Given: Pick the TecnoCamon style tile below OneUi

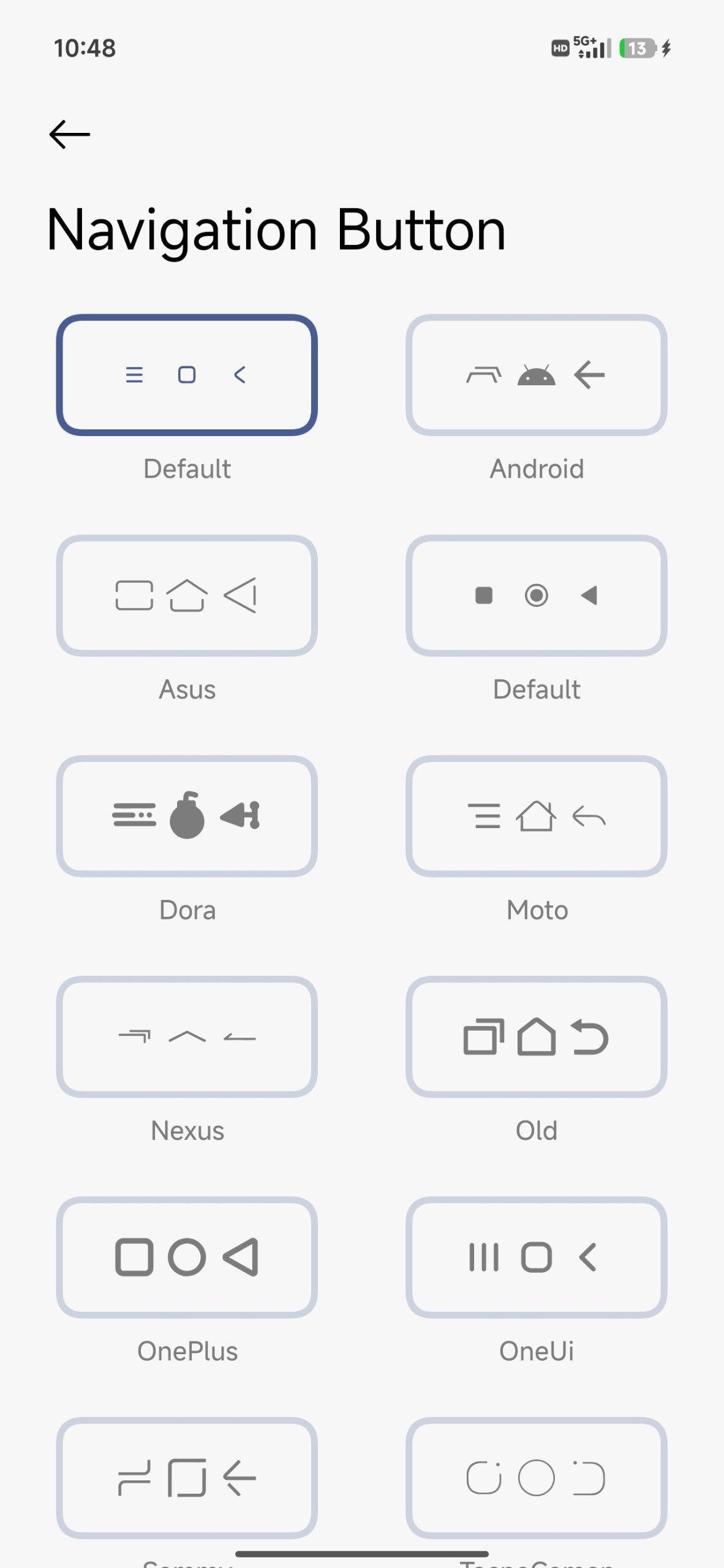Looking at the screenshot, I should click(536, 1477).
